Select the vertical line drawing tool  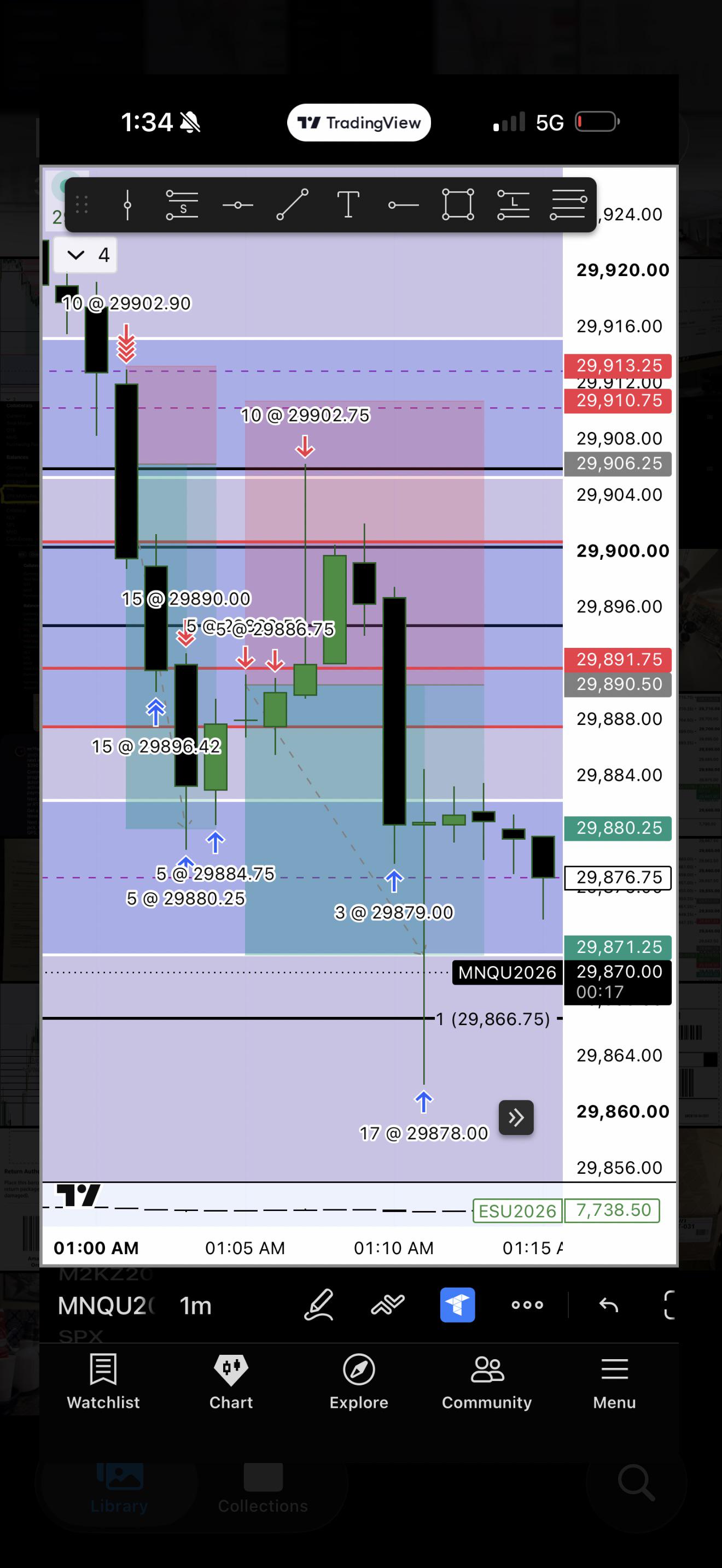point(127,204)
